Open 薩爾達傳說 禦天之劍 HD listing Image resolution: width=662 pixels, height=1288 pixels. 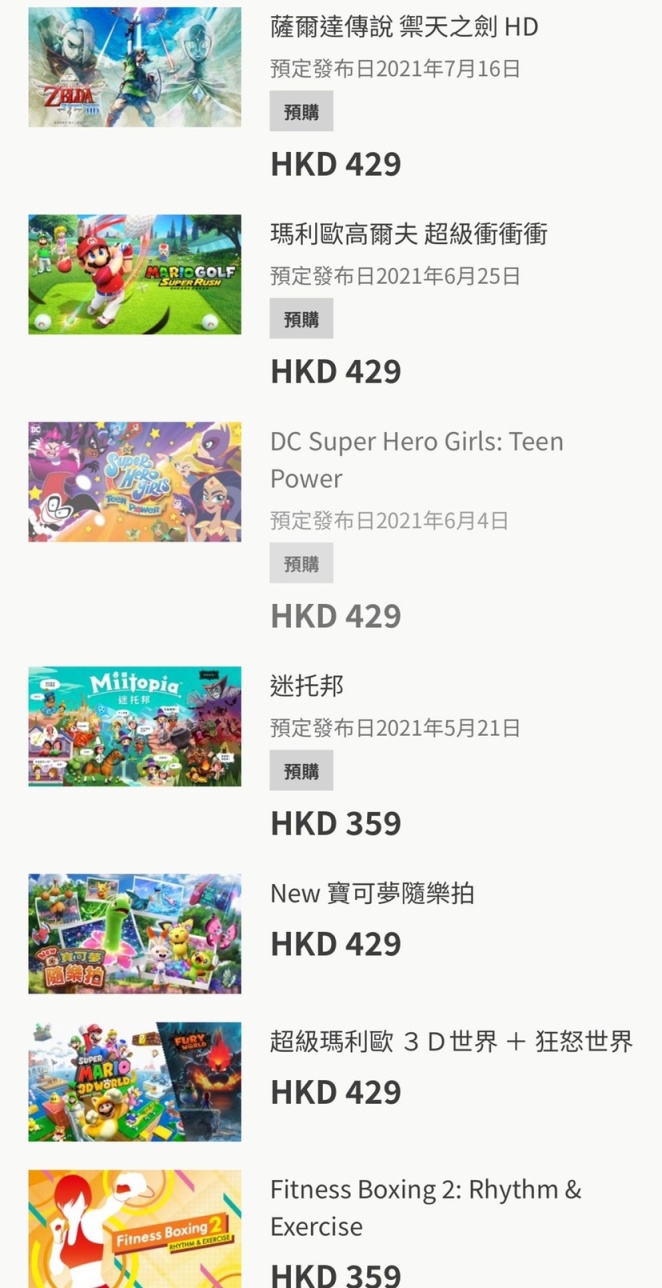tap(404, 27)
